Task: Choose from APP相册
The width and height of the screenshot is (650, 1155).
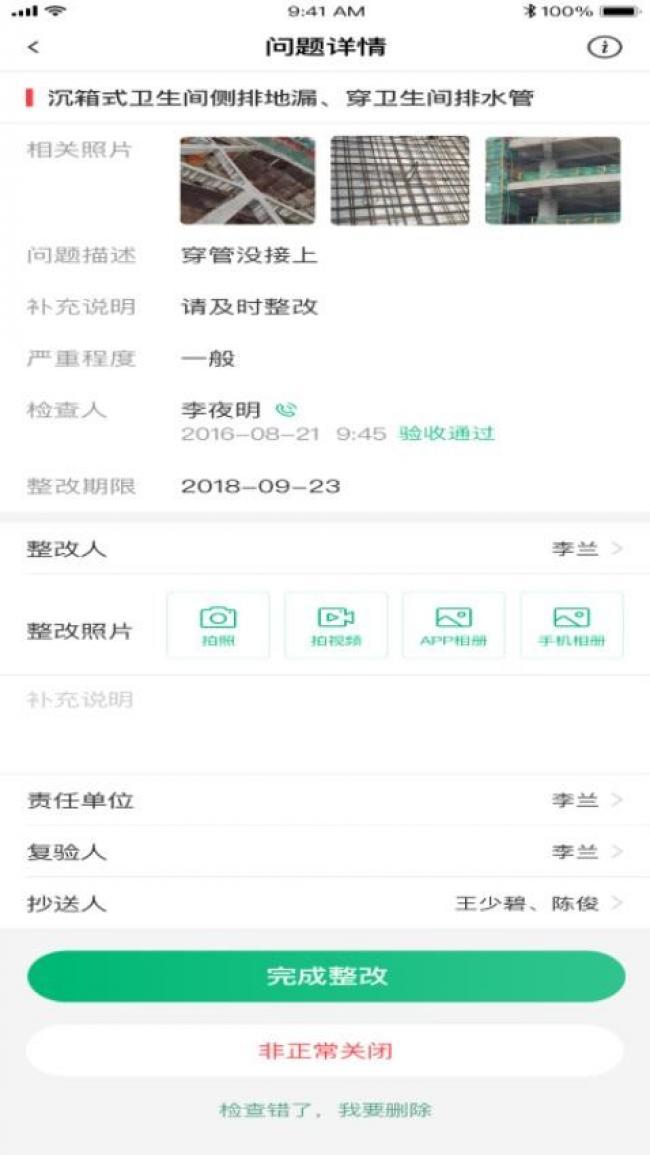Action: (x=453, y=626)
